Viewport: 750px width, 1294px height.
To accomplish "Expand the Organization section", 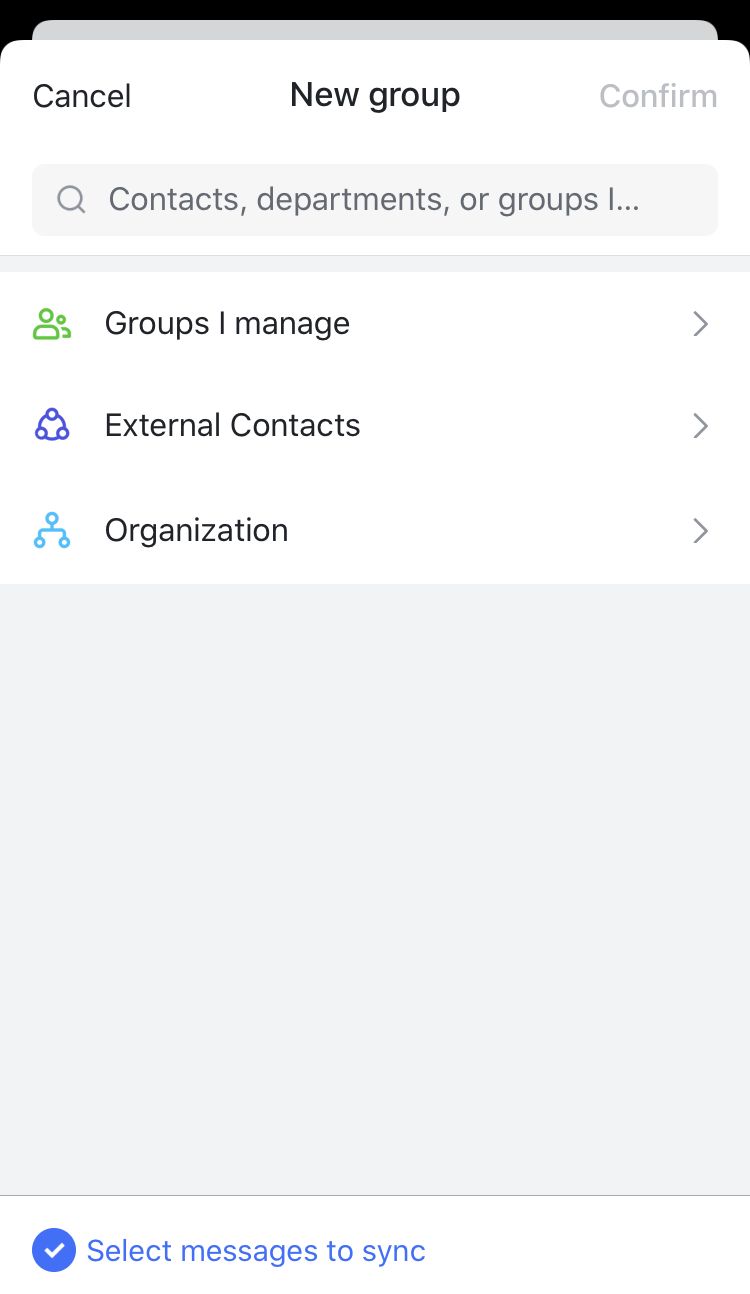I will 375,530.
